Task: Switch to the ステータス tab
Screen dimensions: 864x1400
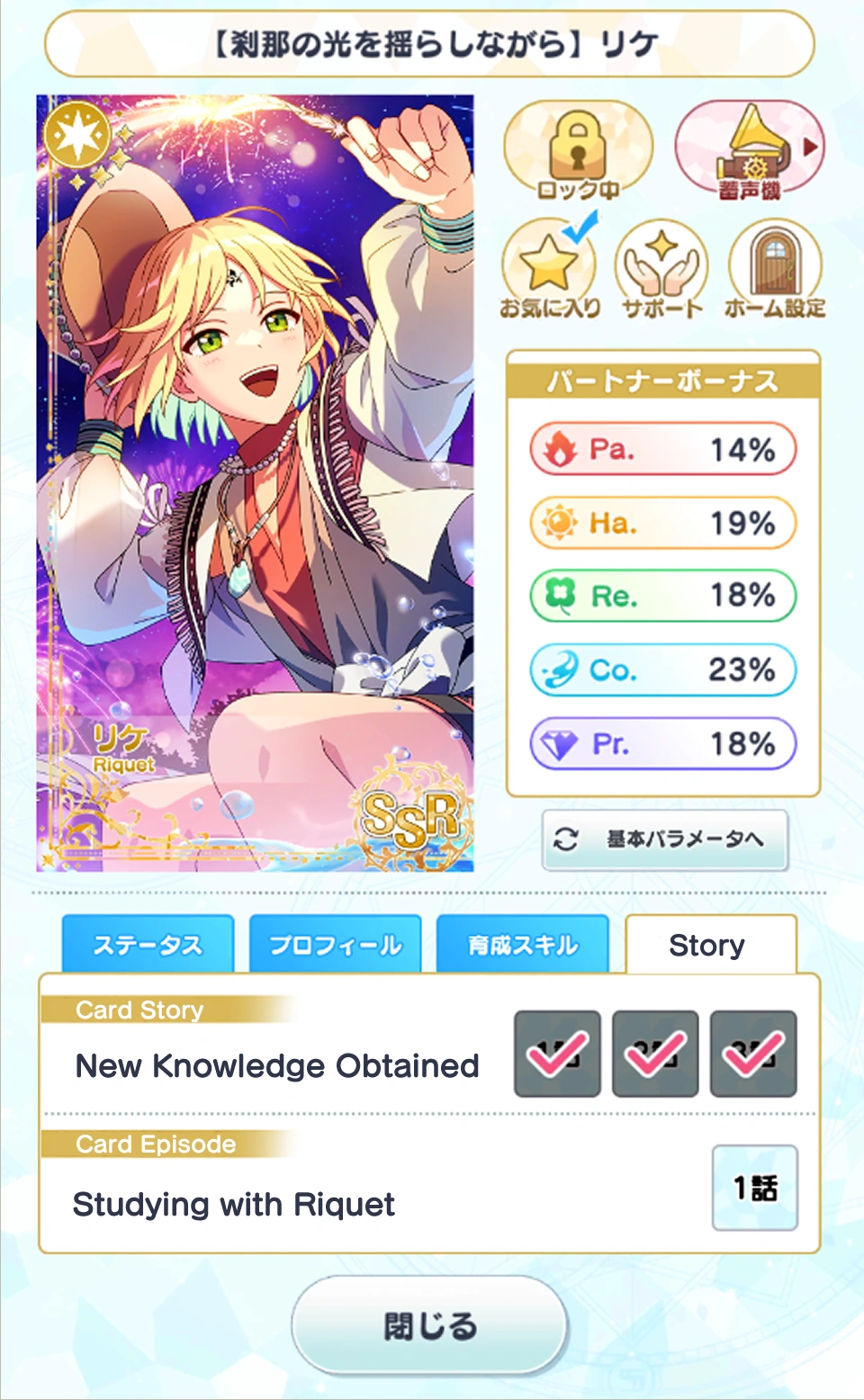Action: click(x=148, y=945)
